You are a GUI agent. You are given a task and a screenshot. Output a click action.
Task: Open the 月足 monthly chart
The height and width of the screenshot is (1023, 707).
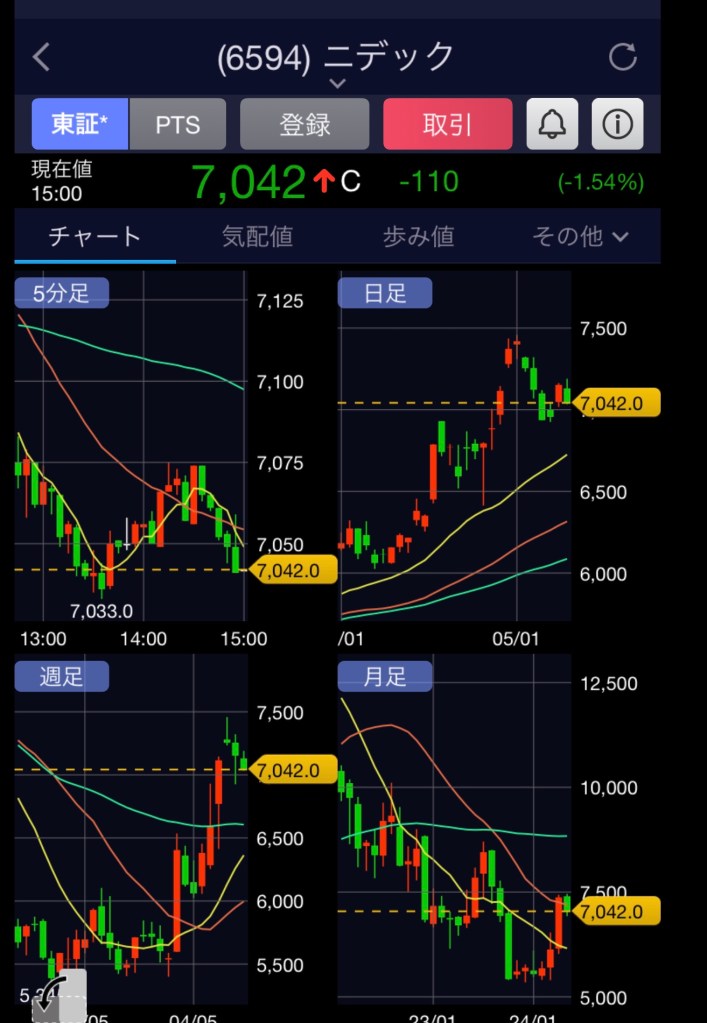click(455, 830)
